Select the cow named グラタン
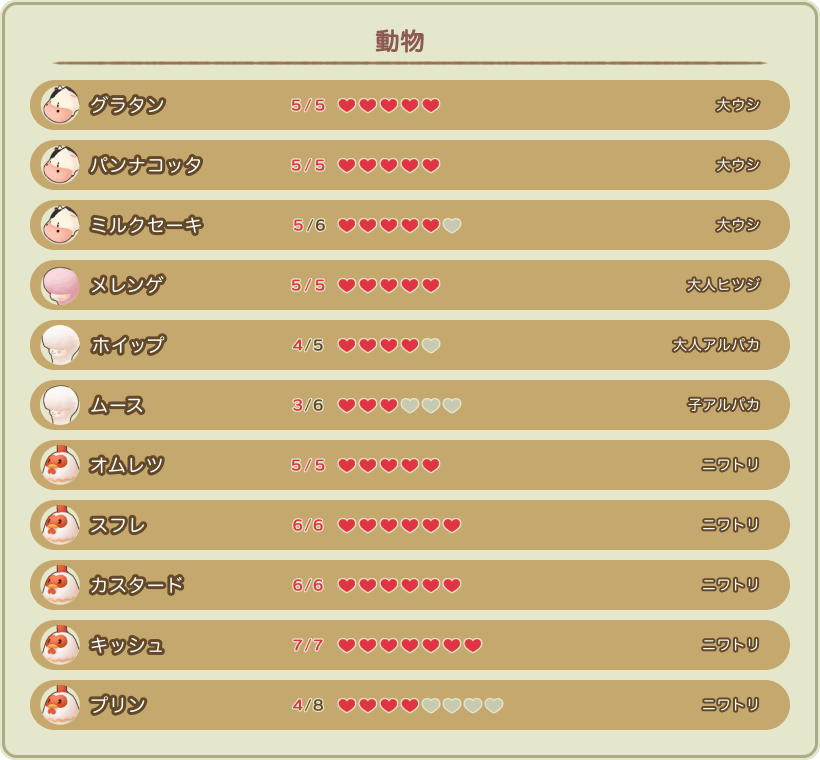Viewport: 820px width, 760px height. click(410, 105)
